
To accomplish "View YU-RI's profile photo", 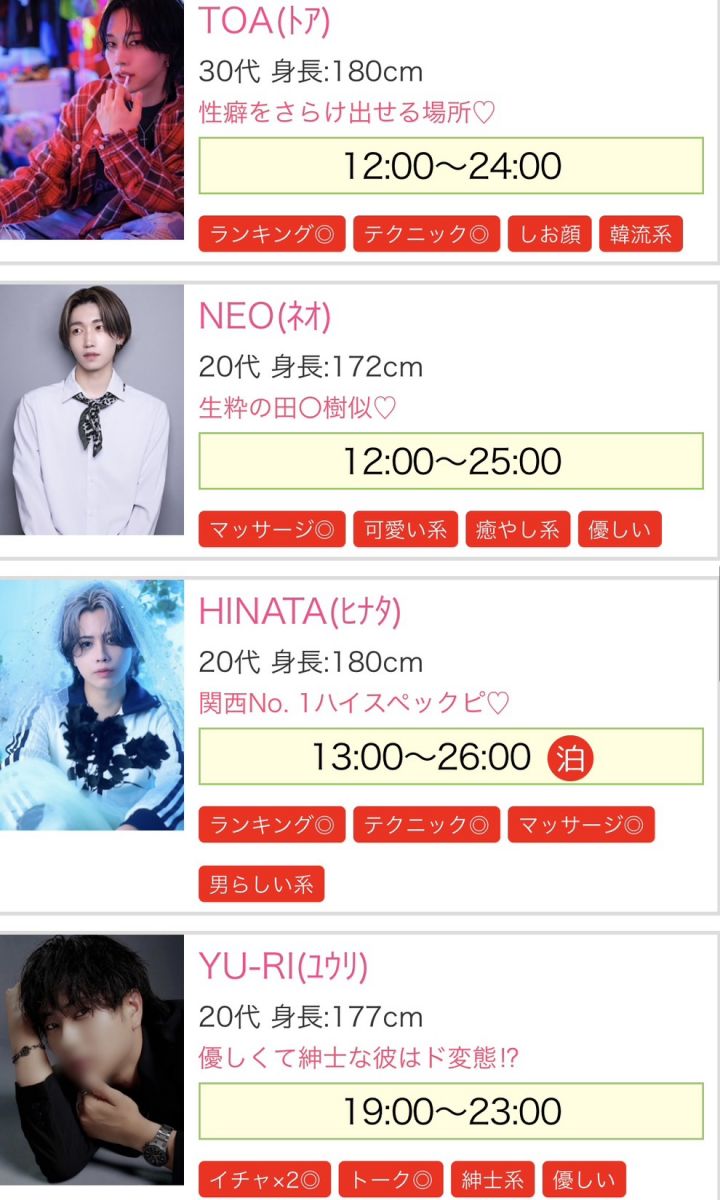I will tap(92, 1065).
